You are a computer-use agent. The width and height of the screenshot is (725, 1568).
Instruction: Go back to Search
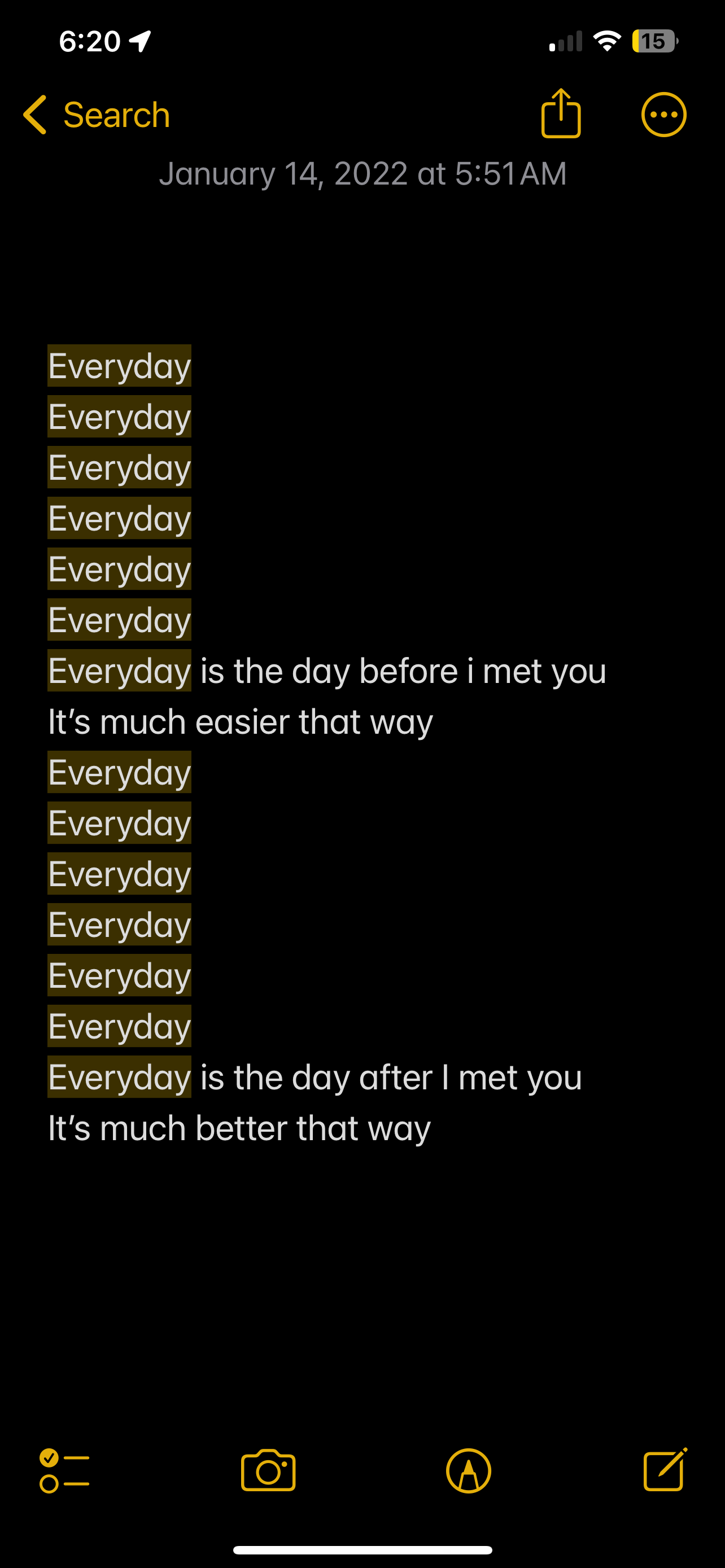(96, 115)
